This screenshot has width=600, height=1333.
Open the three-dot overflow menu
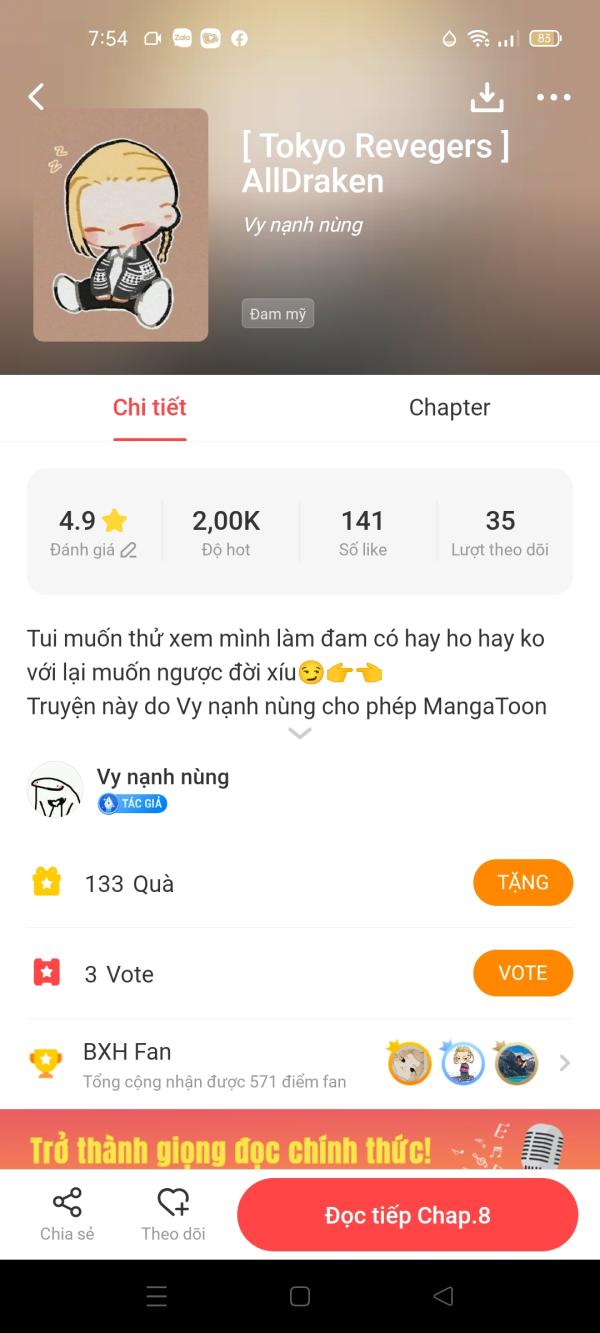553,97
